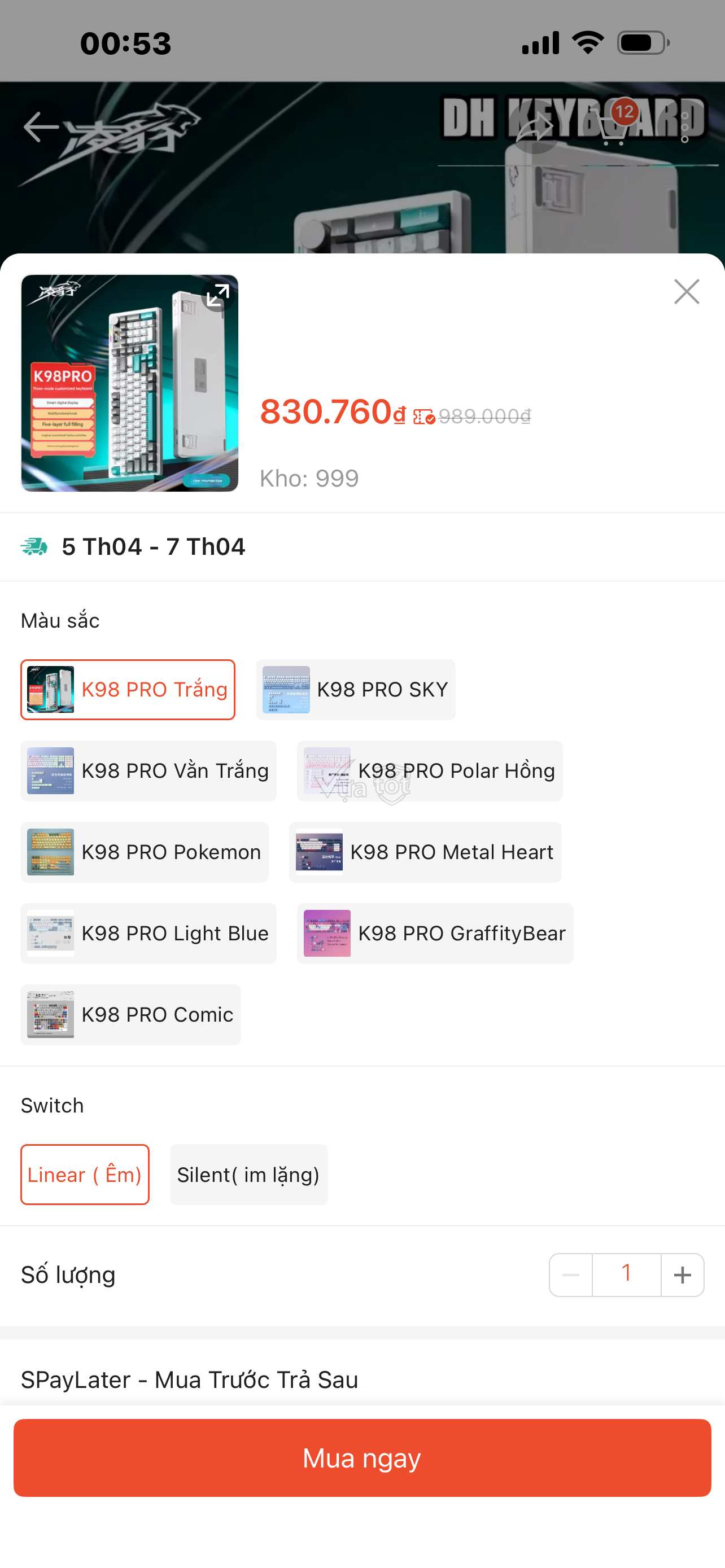Screen dimensions: 725x1568
Task: Close the variant selection sheet
Action: pyautogui.click(x=686, y=292)
